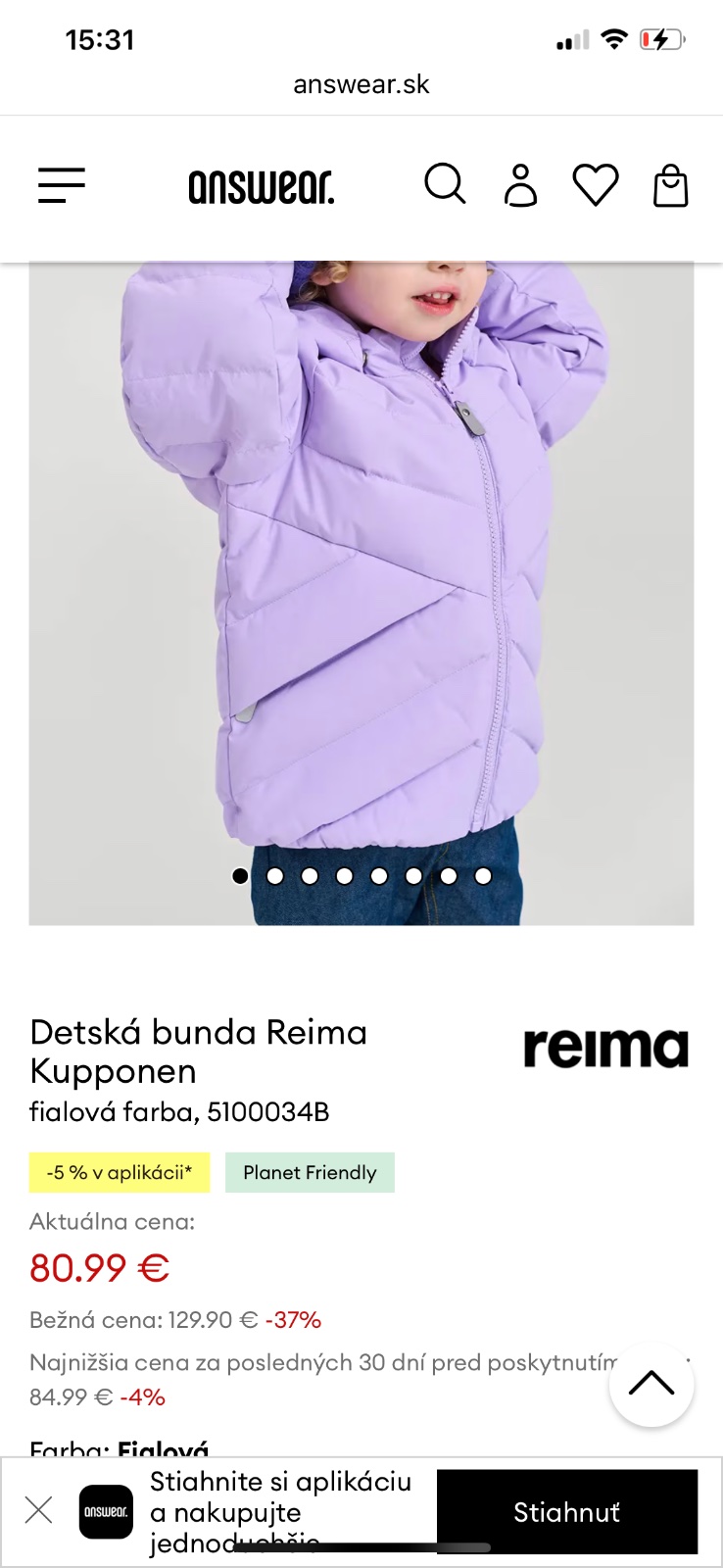Open the hamburger menu

(x=62, y=185)
